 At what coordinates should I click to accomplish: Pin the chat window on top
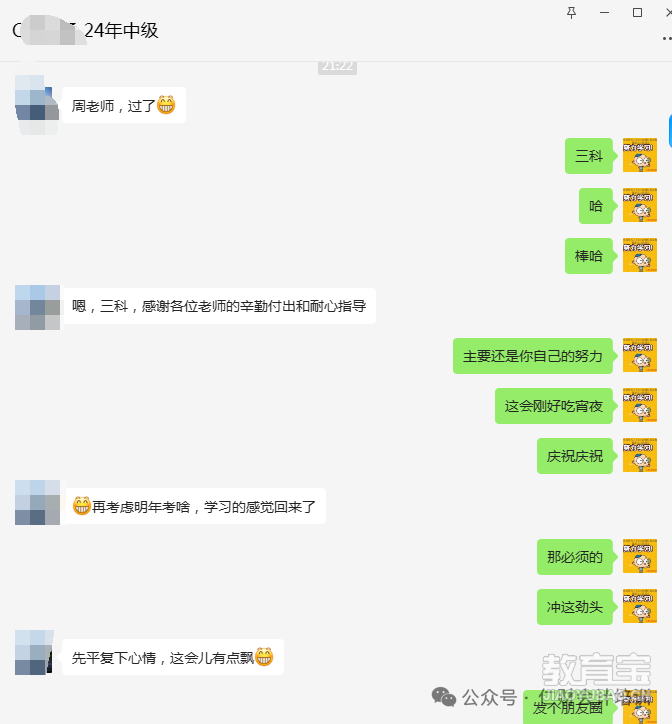pos(571,12)
